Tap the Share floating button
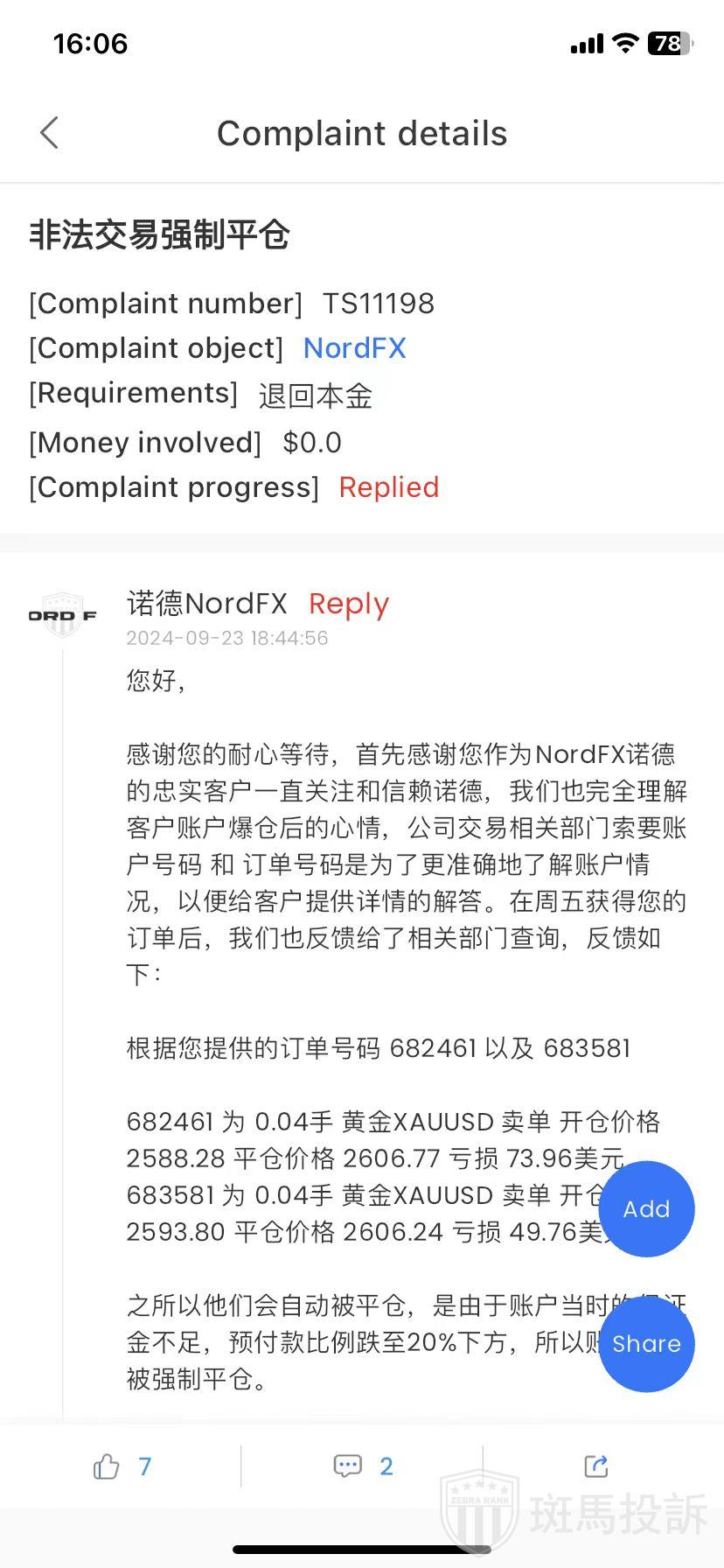The image size is (724, 1568). (646, 1344)
